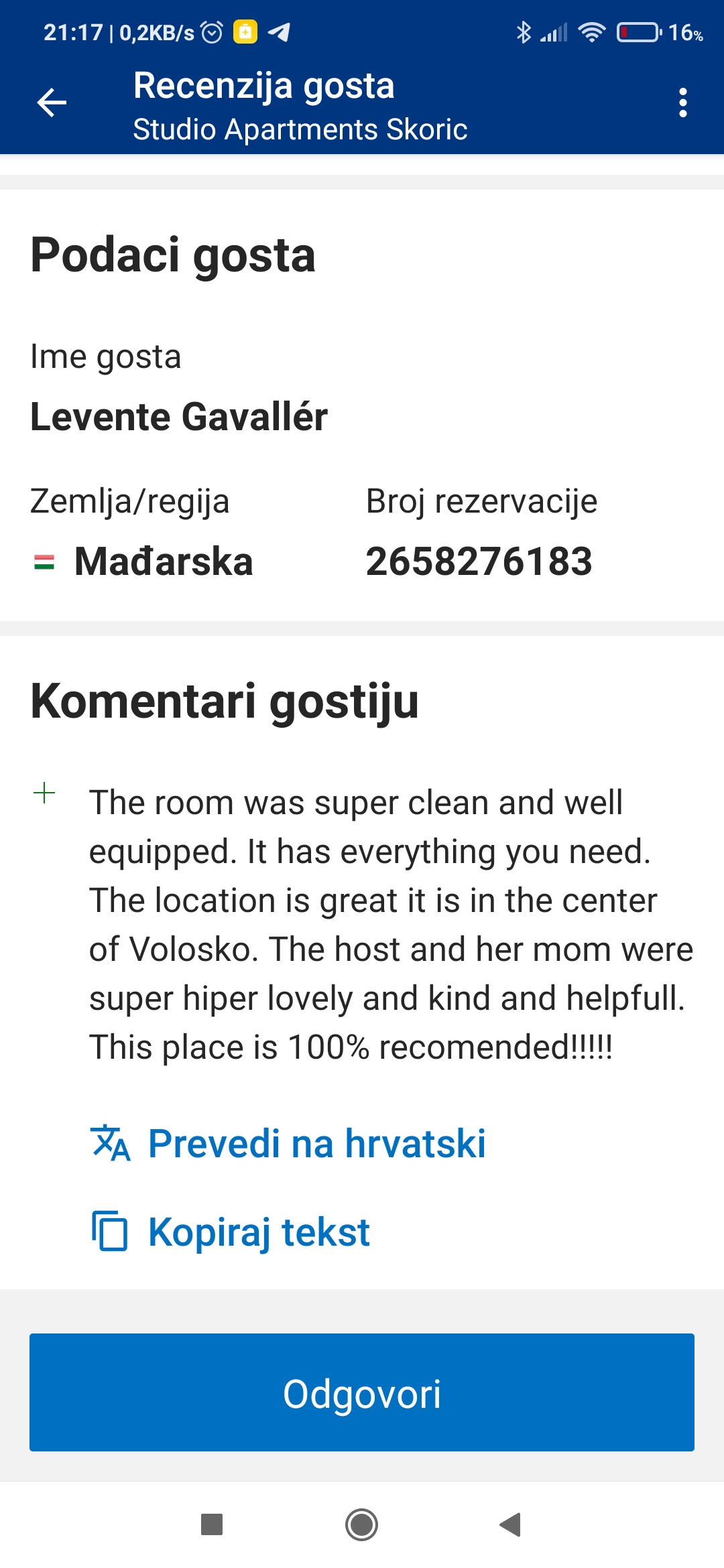Screen dimensions: 724x1568
Task: Tap the Odgovori button to reply
Action: click(x=362, y=1392)
